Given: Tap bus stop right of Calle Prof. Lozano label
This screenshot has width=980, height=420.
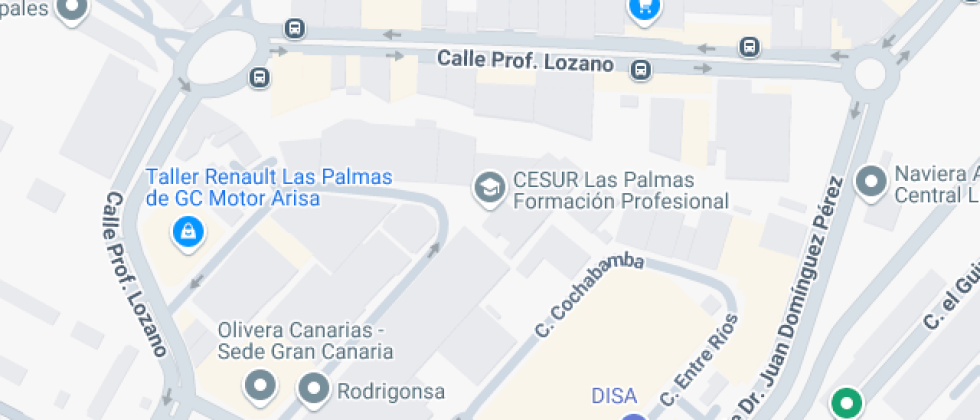Looking at the screenshot, I should click(640, 70).
